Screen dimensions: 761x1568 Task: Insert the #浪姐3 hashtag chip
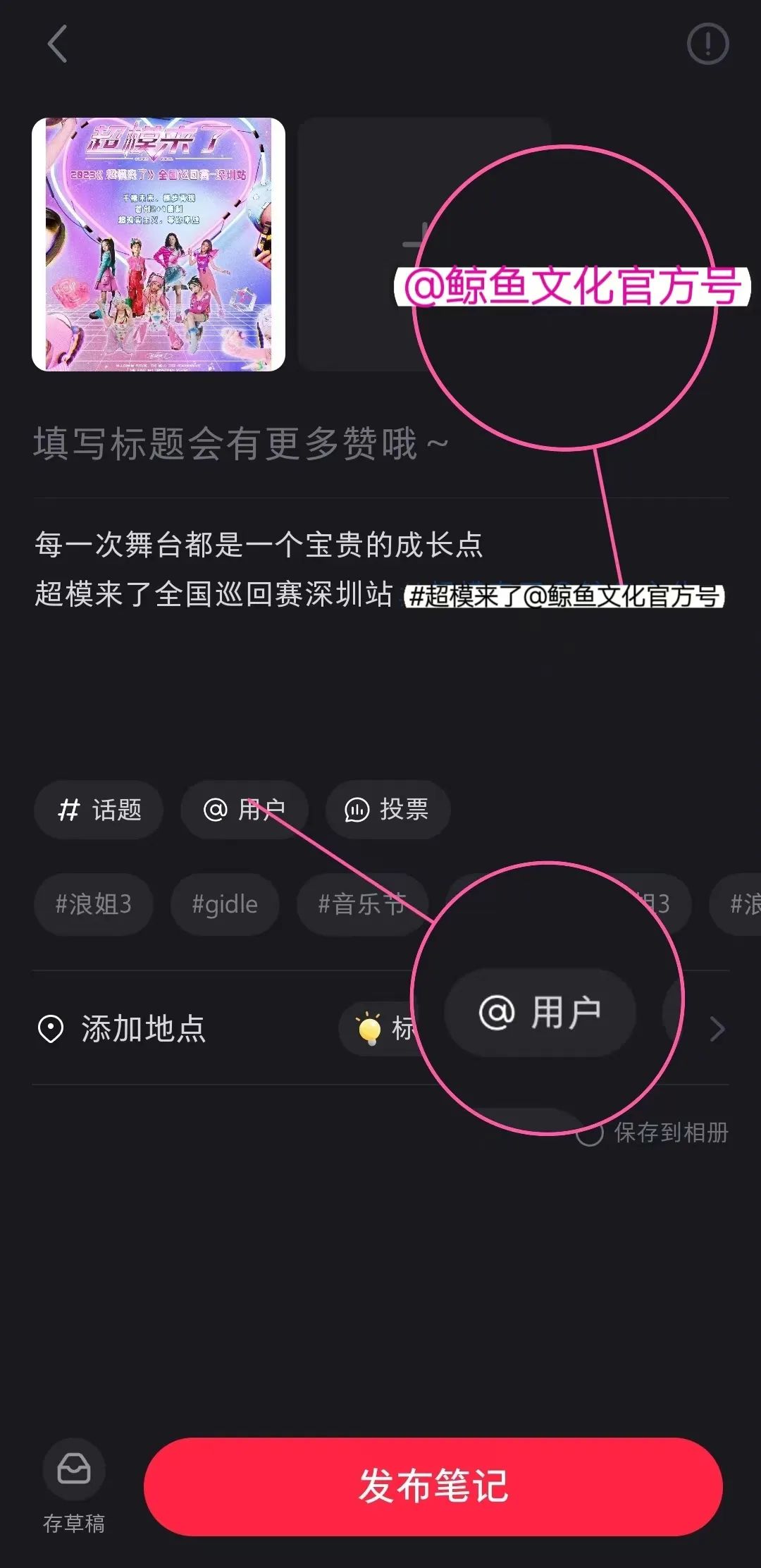click(93, 904)
